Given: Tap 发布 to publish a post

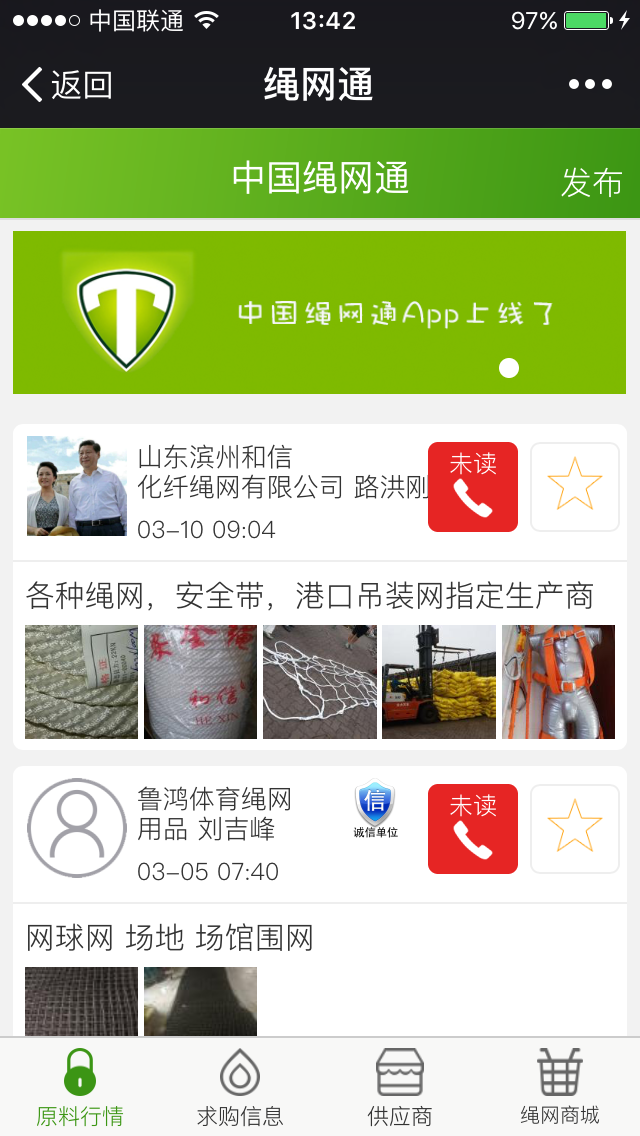Looking at the screenshot, I should (591, 182).
